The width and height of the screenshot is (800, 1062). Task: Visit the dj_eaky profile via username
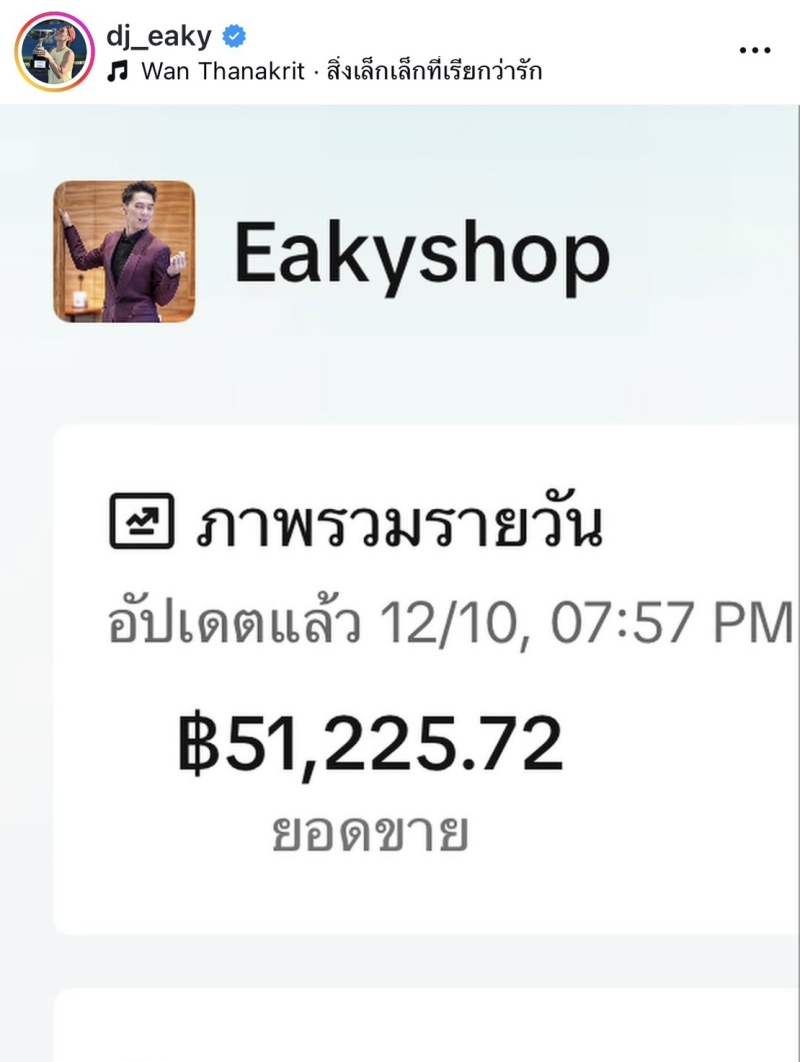(x=158, y=37)
